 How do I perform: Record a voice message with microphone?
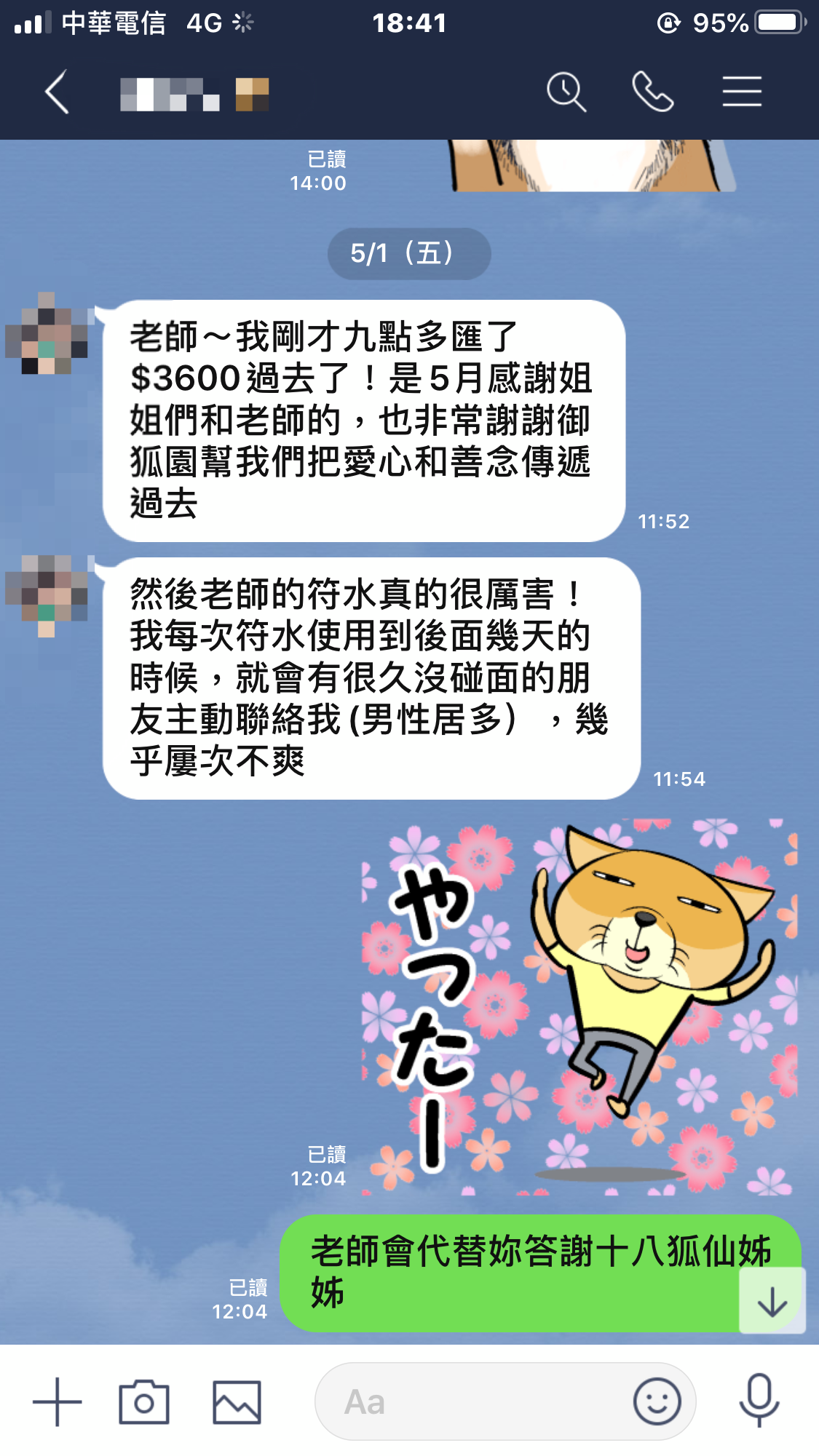(x=759, y=1401)
